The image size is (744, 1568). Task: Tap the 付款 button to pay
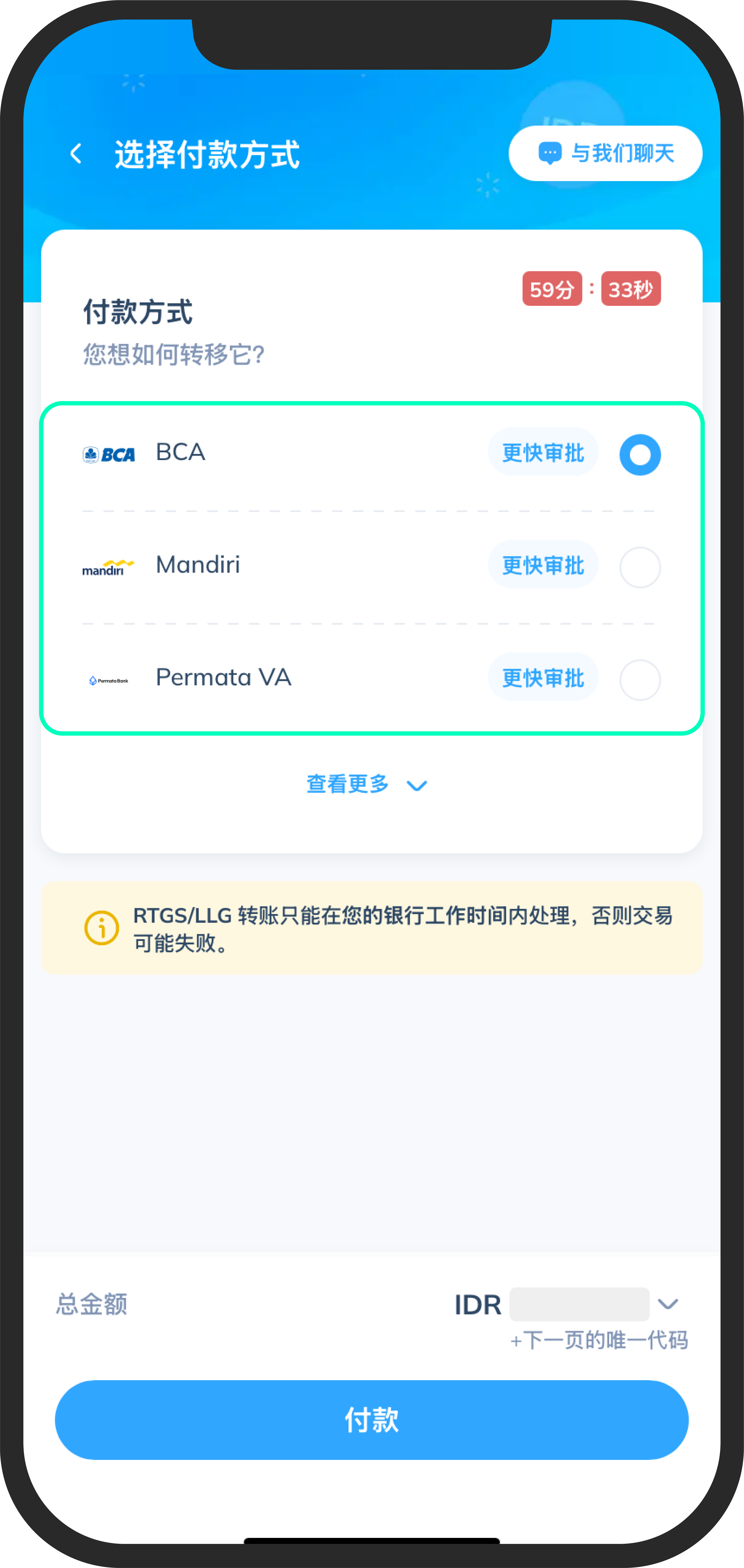(372, 1419)
